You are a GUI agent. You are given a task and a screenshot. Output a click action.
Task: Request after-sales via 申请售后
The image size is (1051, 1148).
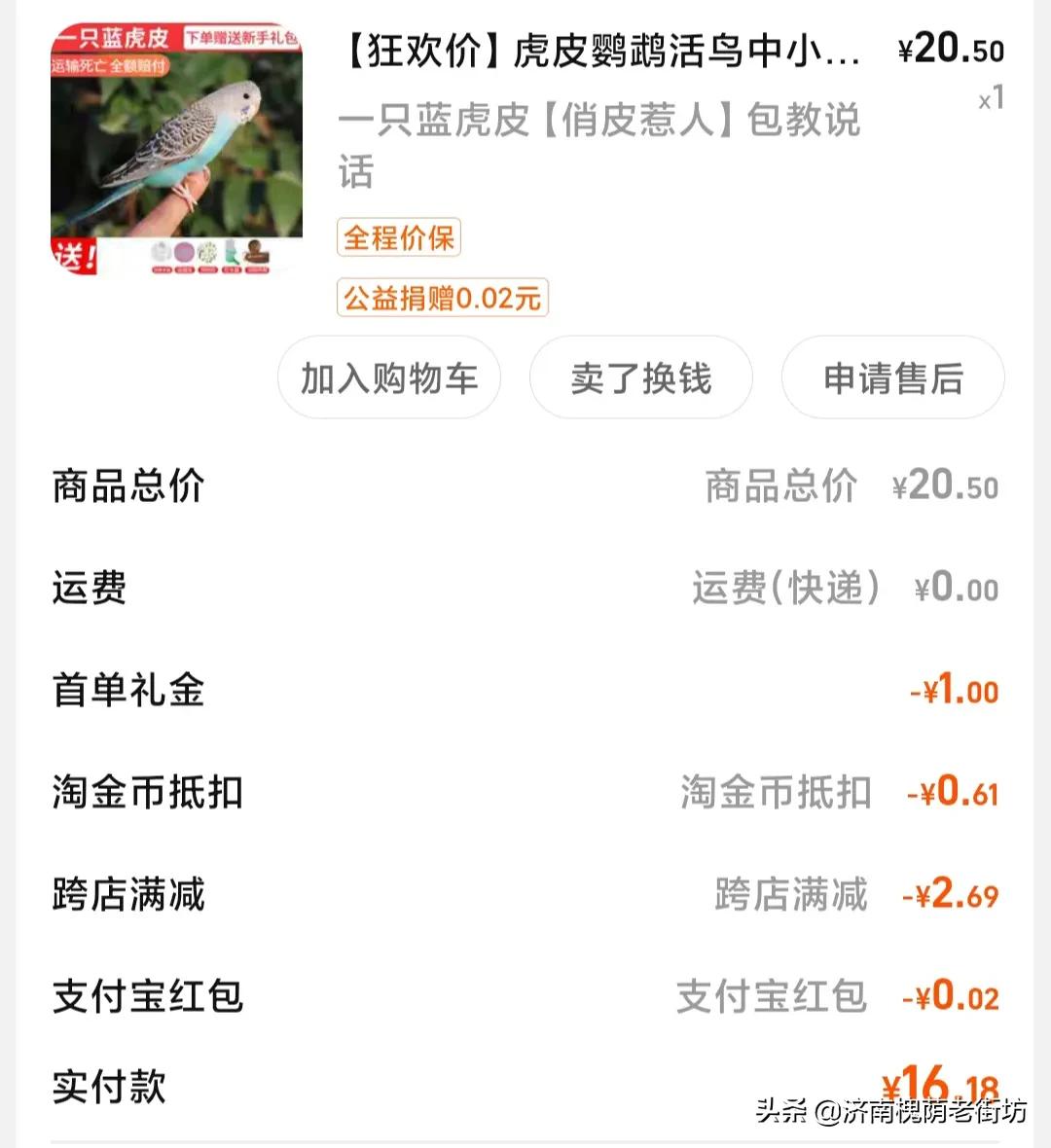892,377
